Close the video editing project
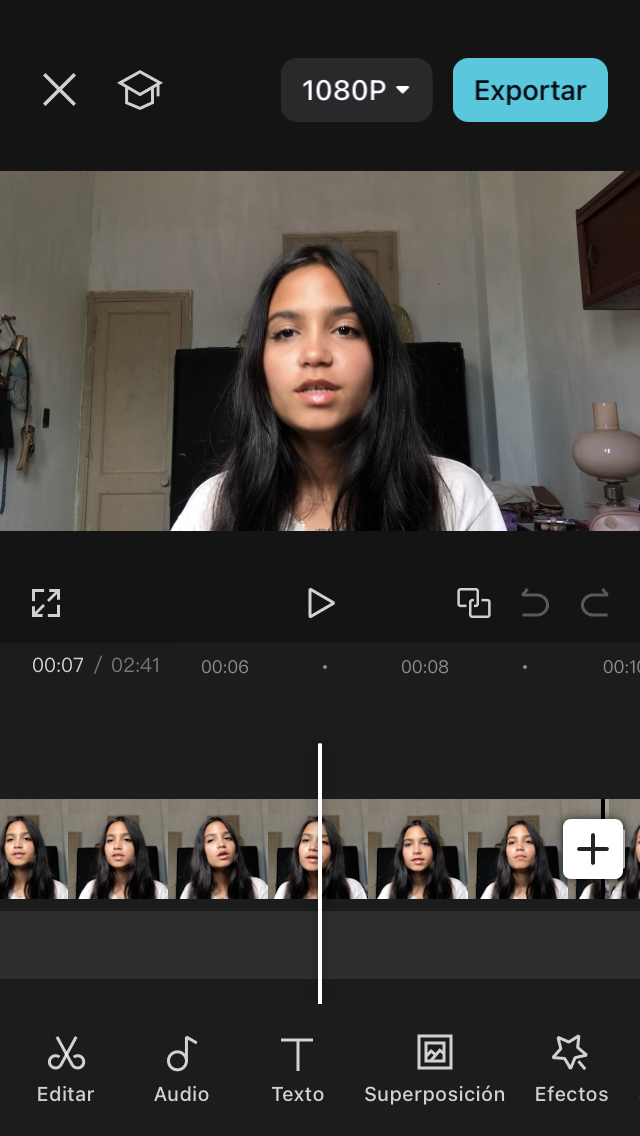This screenshot has width=640, height=1136. pos(59,91)
